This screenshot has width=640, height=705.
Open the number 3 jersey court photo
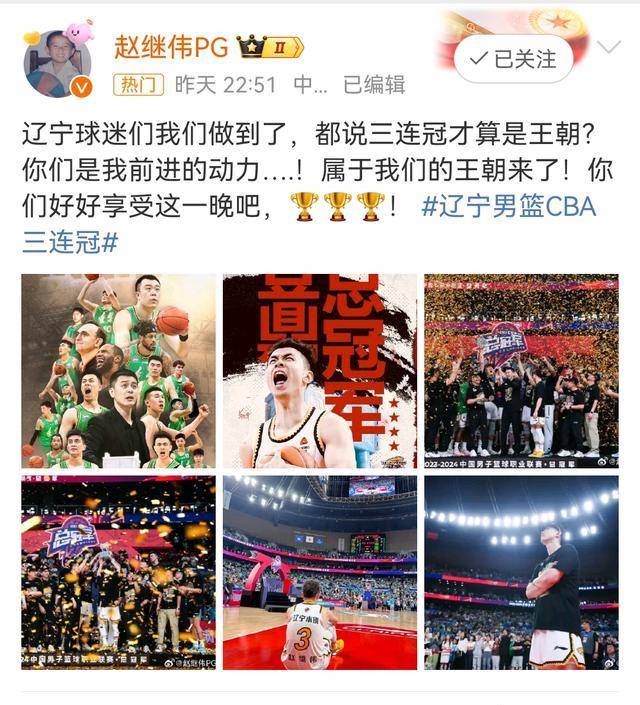(319, 572)
